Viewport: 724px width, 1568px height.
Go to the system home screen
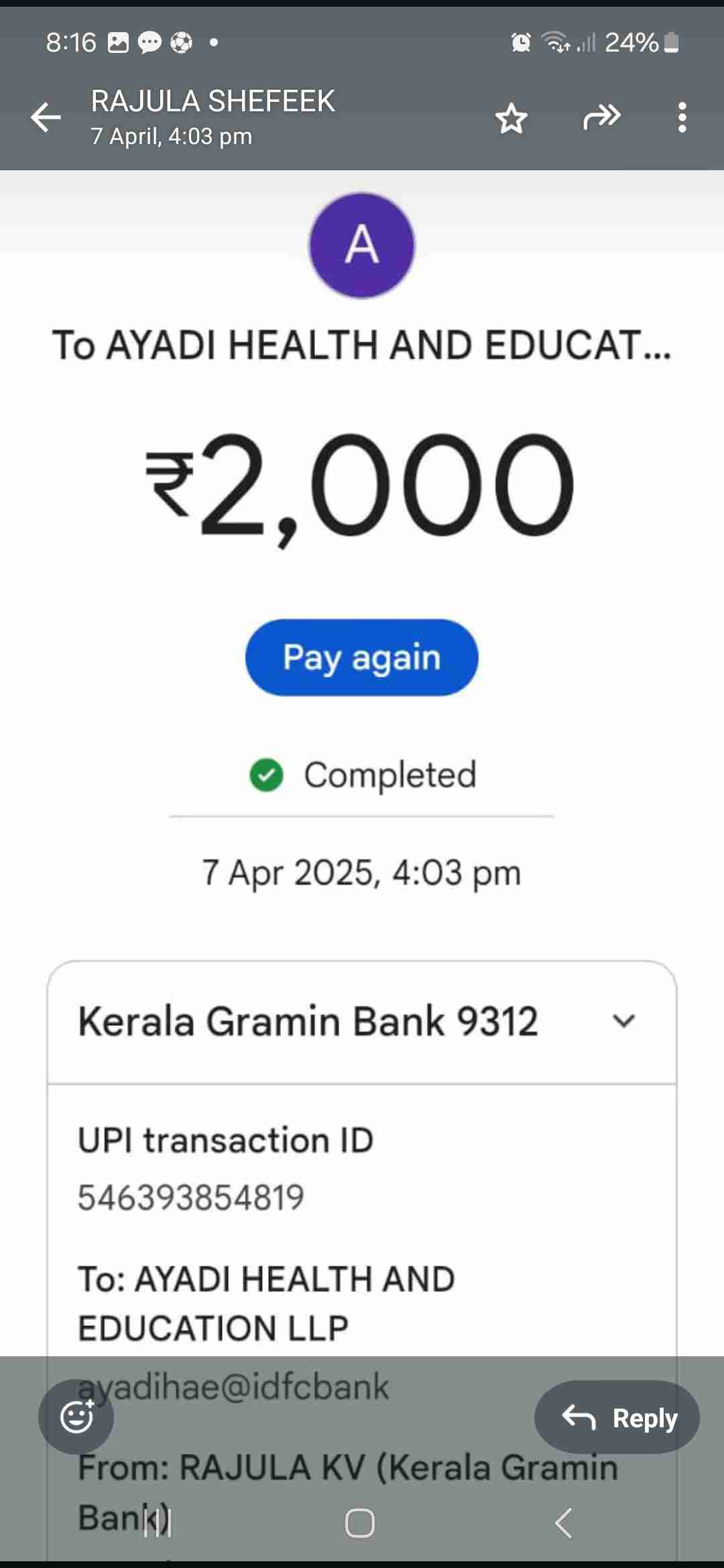pos(360,1522)
